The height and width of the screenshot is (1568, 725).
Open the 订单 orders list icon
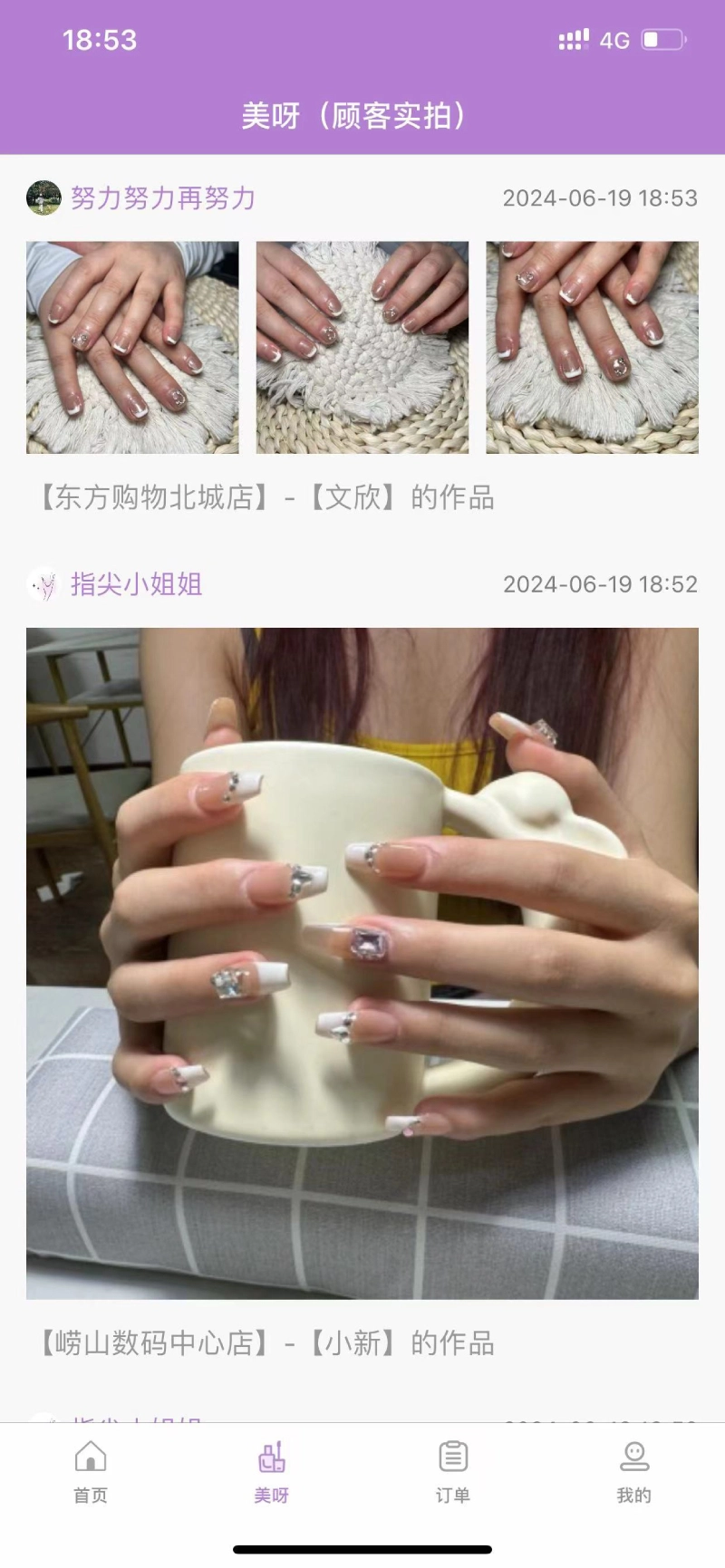point(452,1457)
